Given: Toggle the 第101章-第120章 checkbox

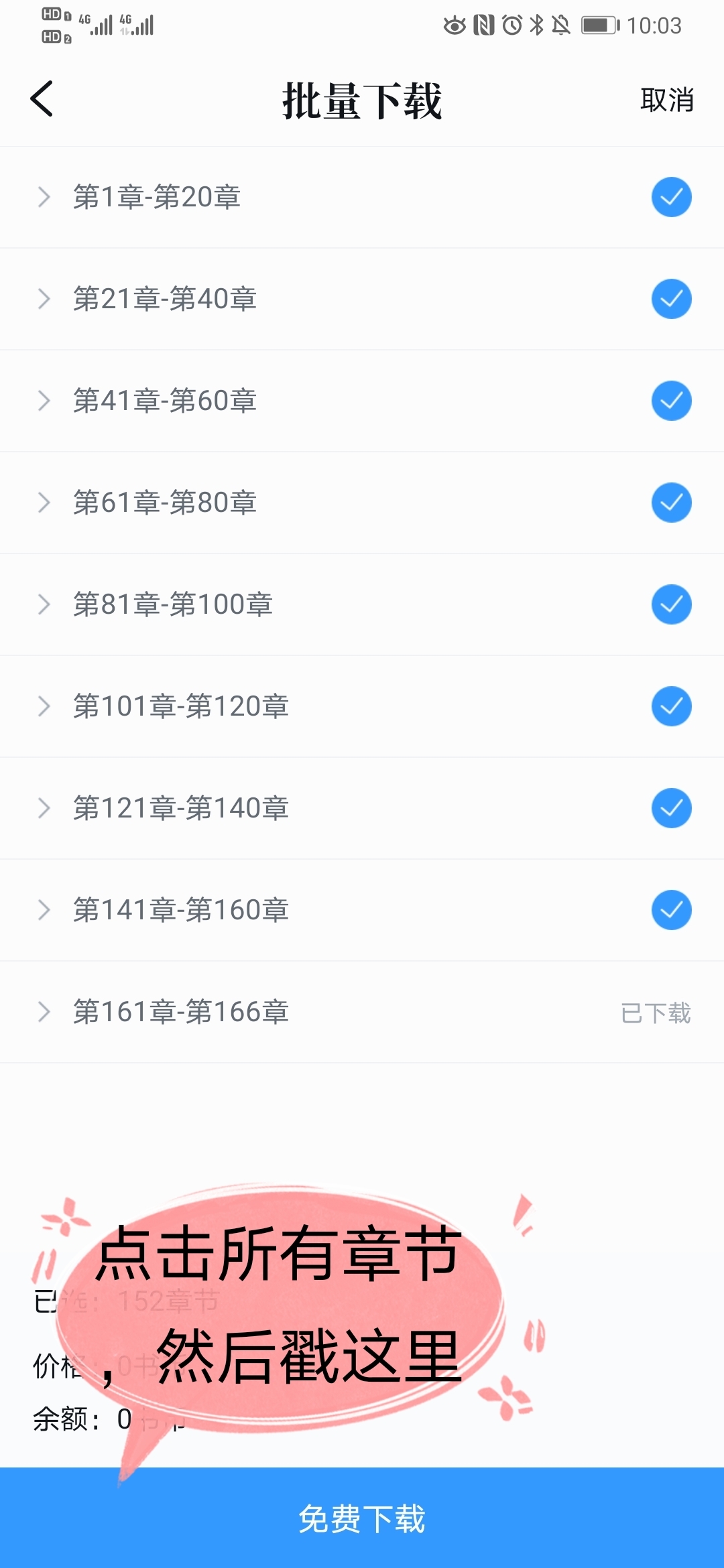Looking at the screenshot, I should [671, 706].
